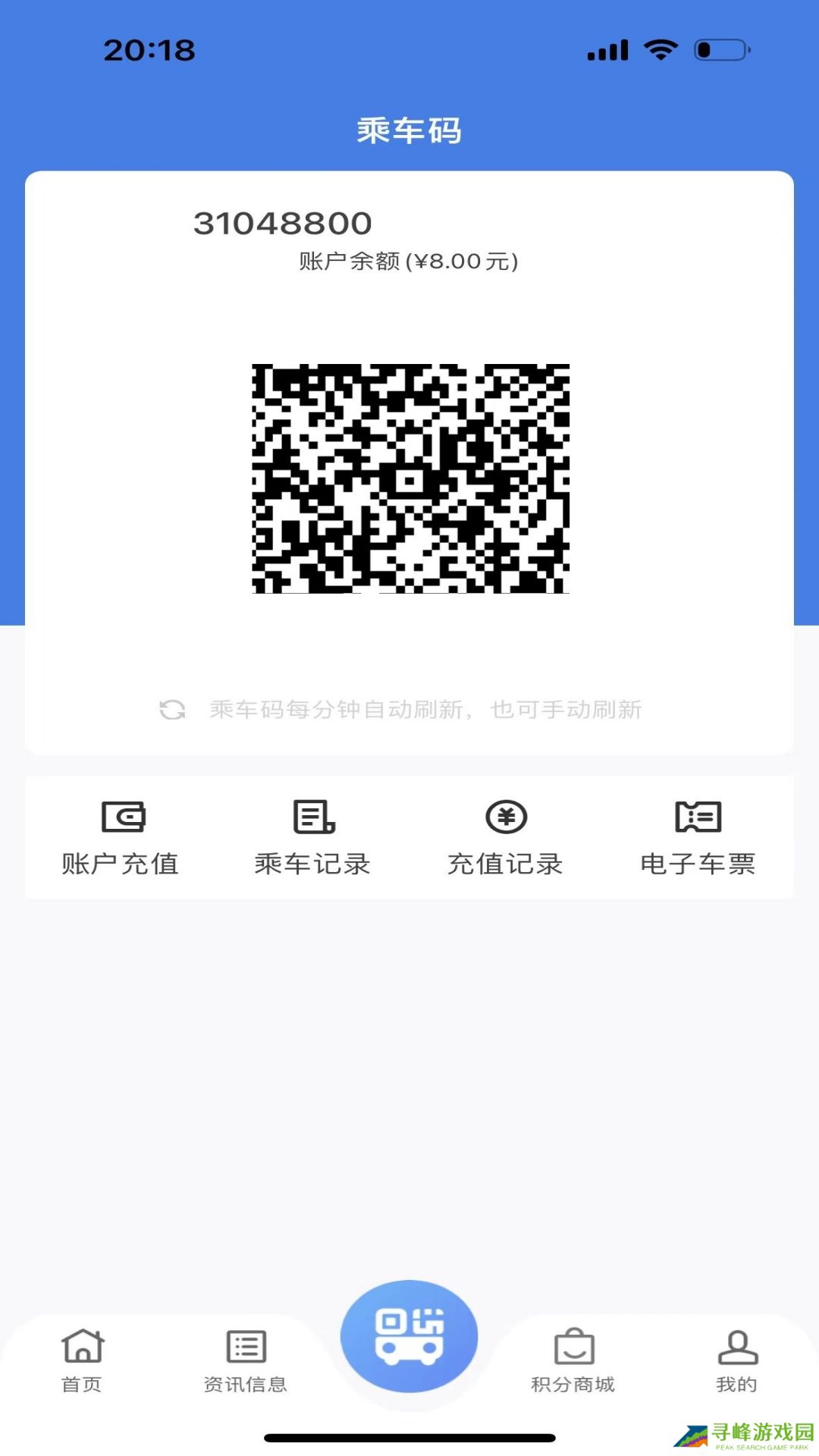Refresh the ride QR code manually
The width and height of the screenshot is (819, 1456).
point(173,710)
